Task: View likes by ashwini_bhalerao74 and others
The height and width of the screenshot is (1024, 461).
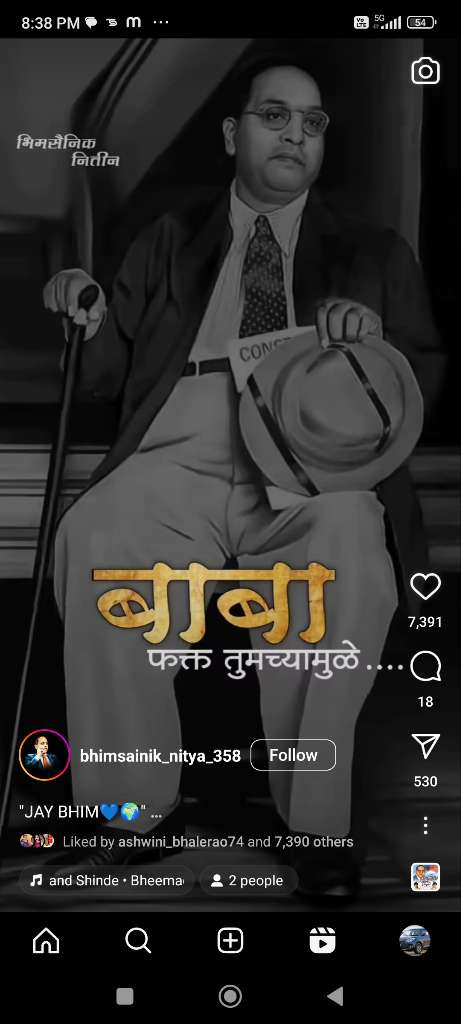Action: [208, 842]
